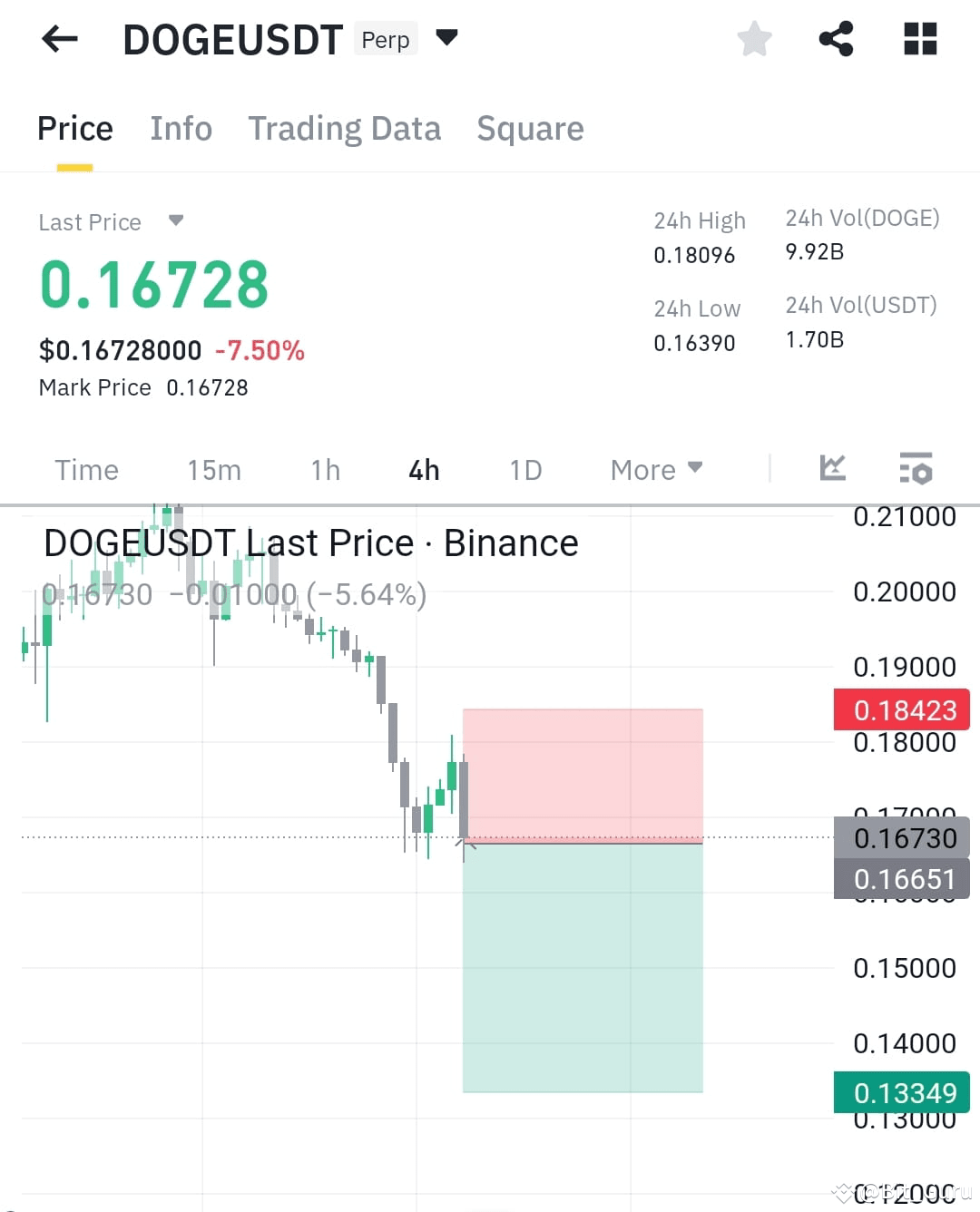Toggle the favorite star for DOGEUSDT
The height and width of the screenshot is (1212, 980).
pyautogui.click(x=754, y=38)
